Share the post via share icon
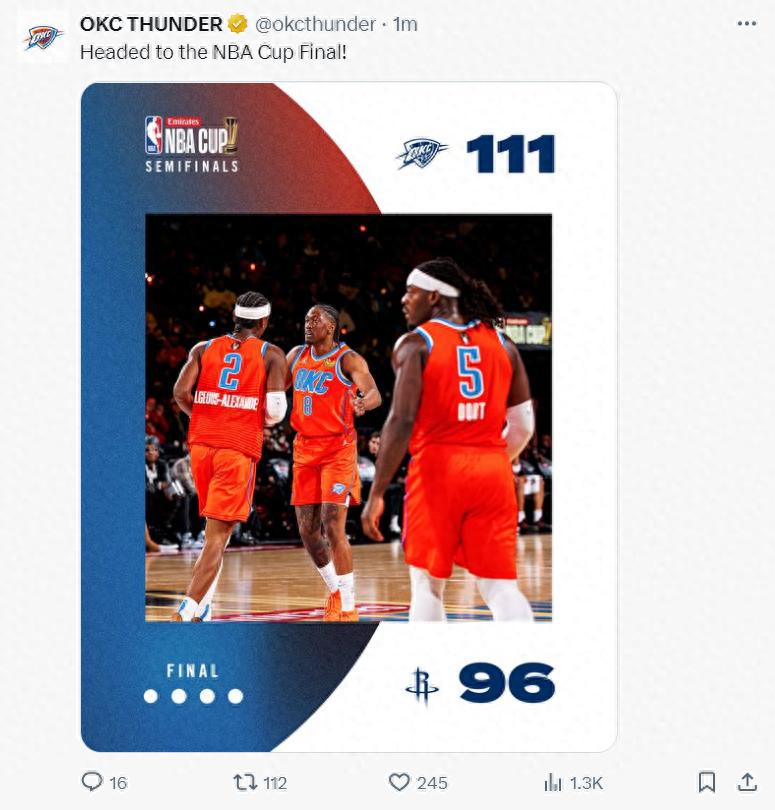The image size is (775, 810). (747, 782)
